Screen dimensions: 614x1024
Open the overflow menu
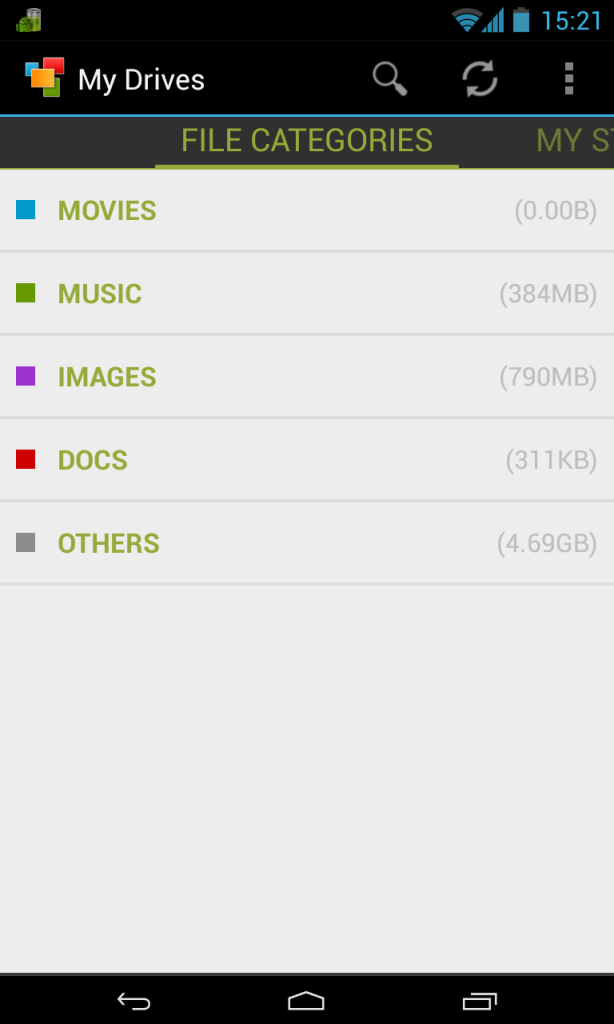568,79
